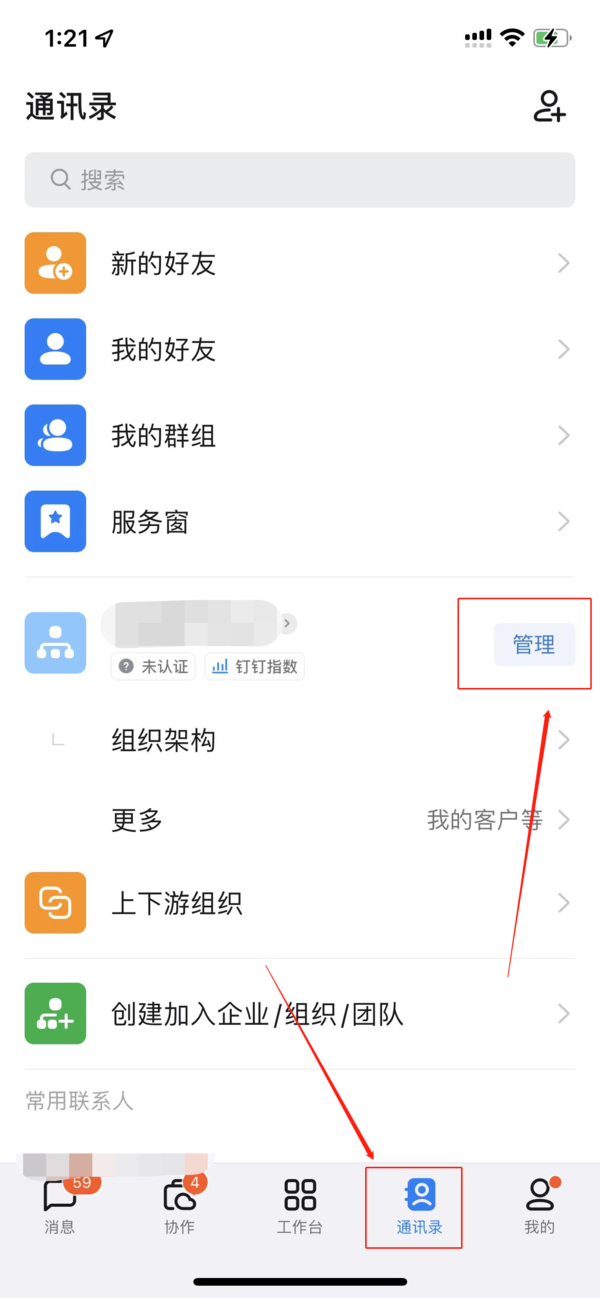Viewport: 600px width, 1298px height.
Task: Switch to the 消息 tab
Action: (x=60, y=1205)
